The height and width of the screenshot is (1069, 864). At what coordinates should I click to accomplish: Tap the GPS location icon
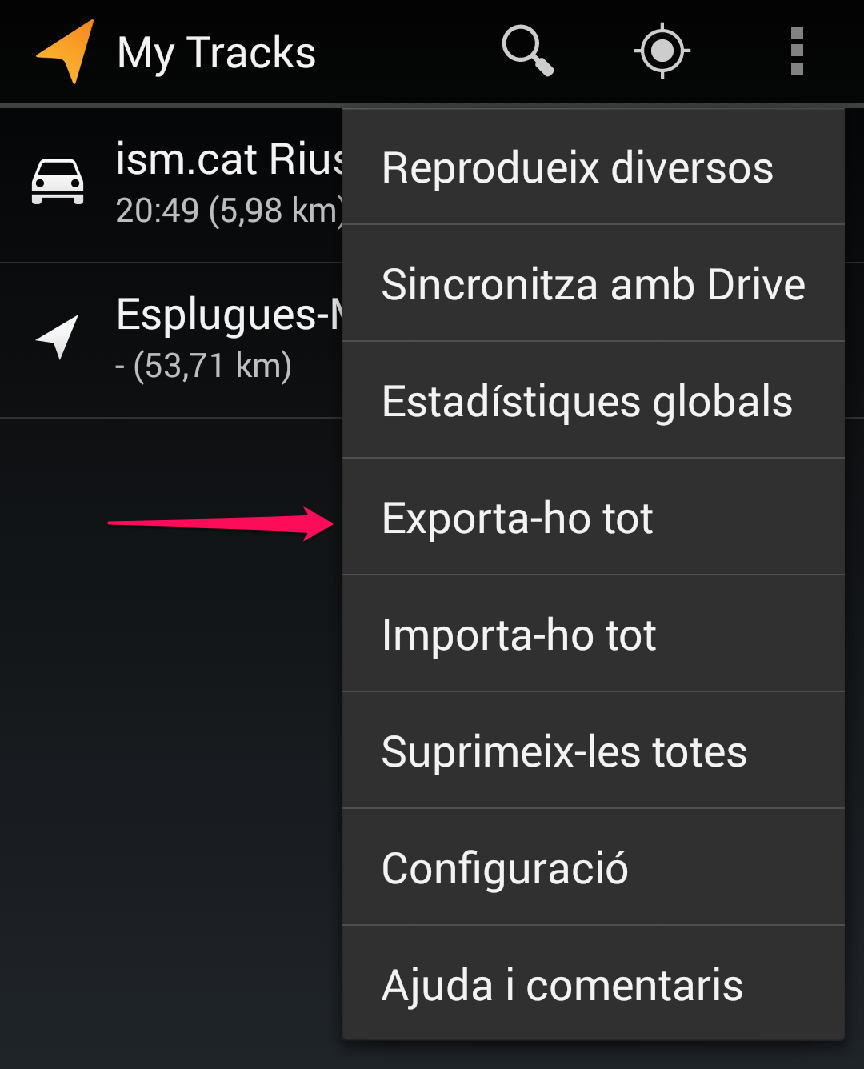coord(661,51)
